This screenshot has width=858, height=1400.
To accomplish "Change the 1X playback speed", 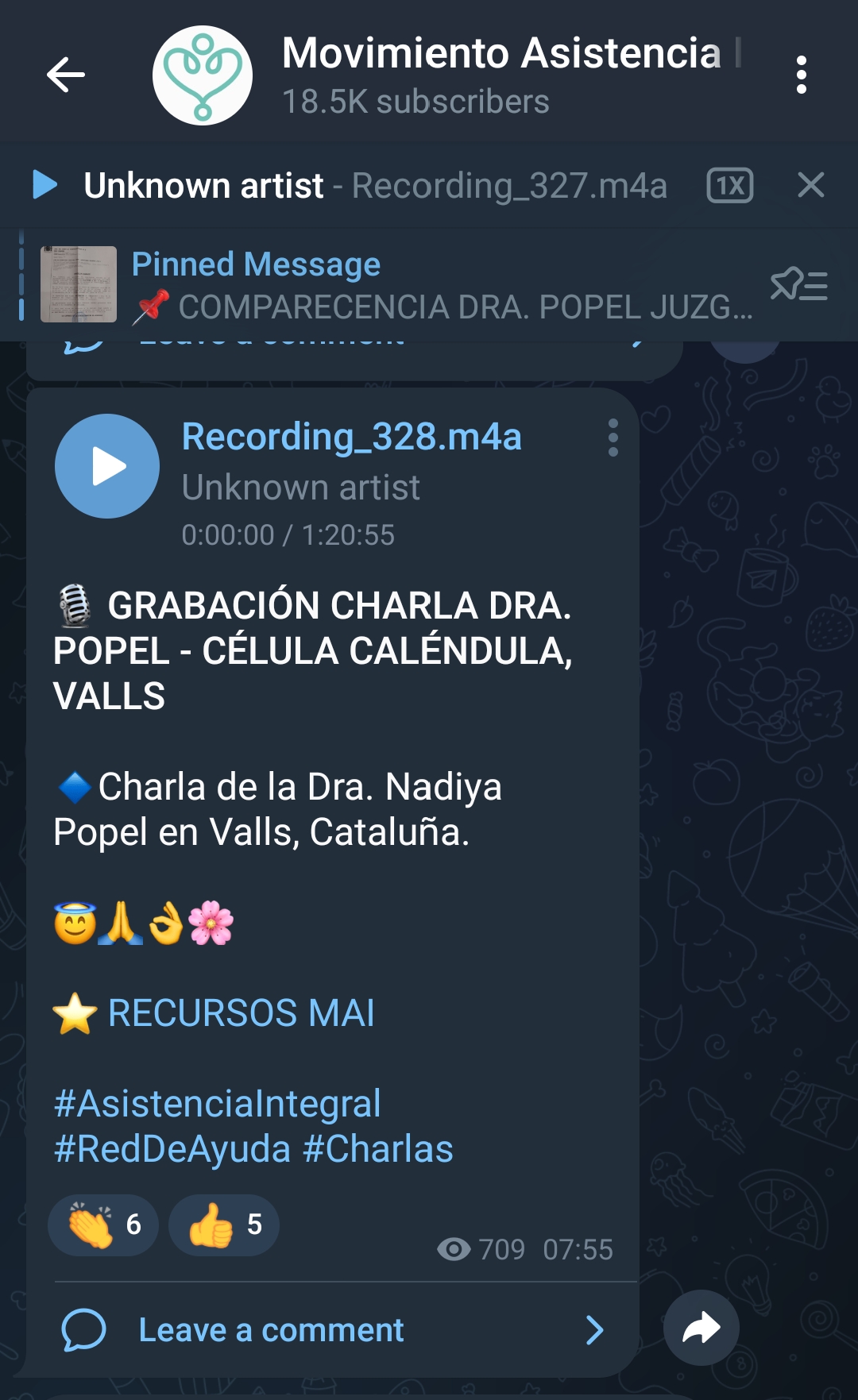I will [x=729, y=186].
